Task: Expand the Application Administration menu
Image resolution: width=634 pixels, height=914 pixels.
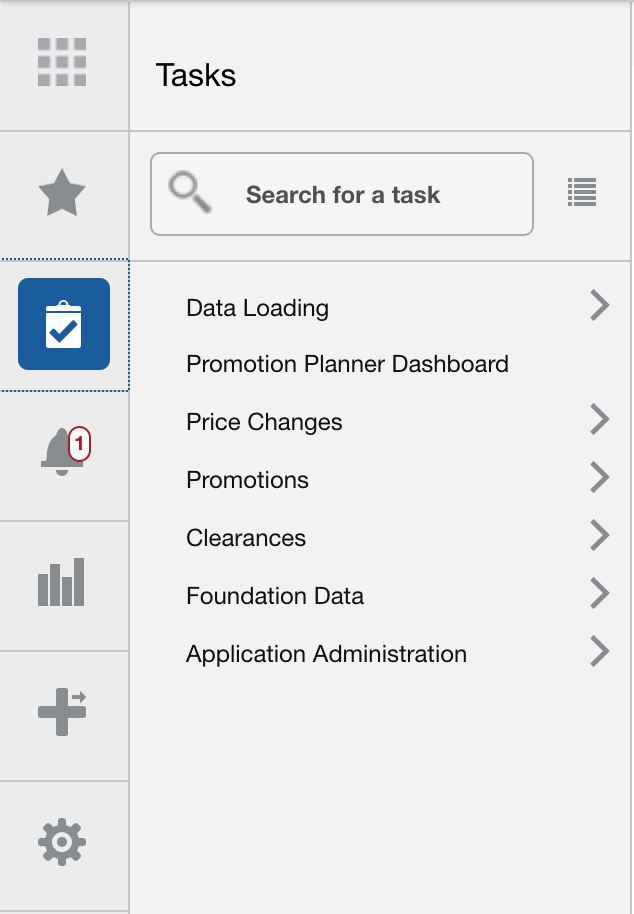Action: coord(326,654)
